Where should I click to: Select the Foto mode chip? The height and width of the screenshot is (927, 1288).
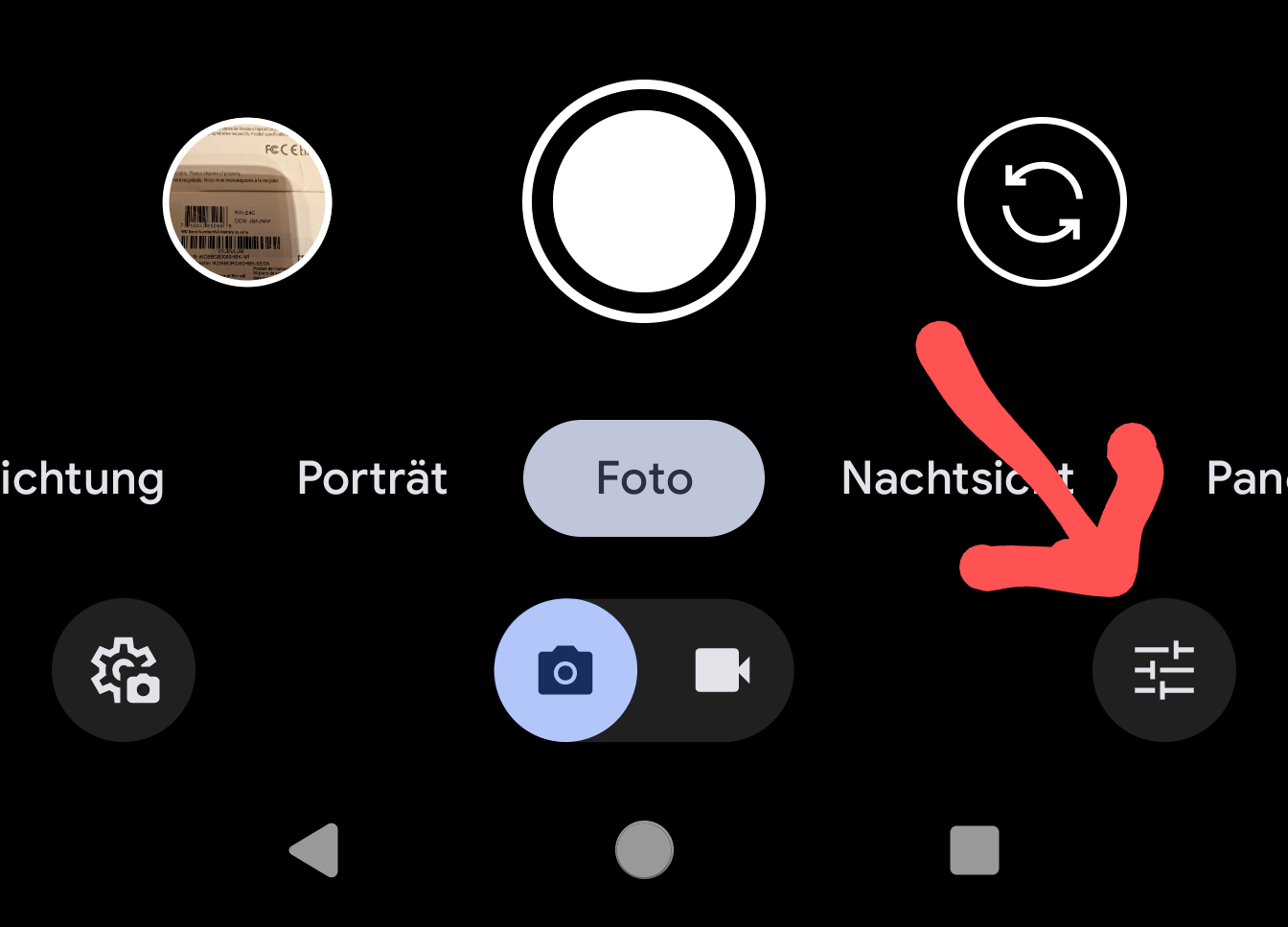tap(644, 477)
